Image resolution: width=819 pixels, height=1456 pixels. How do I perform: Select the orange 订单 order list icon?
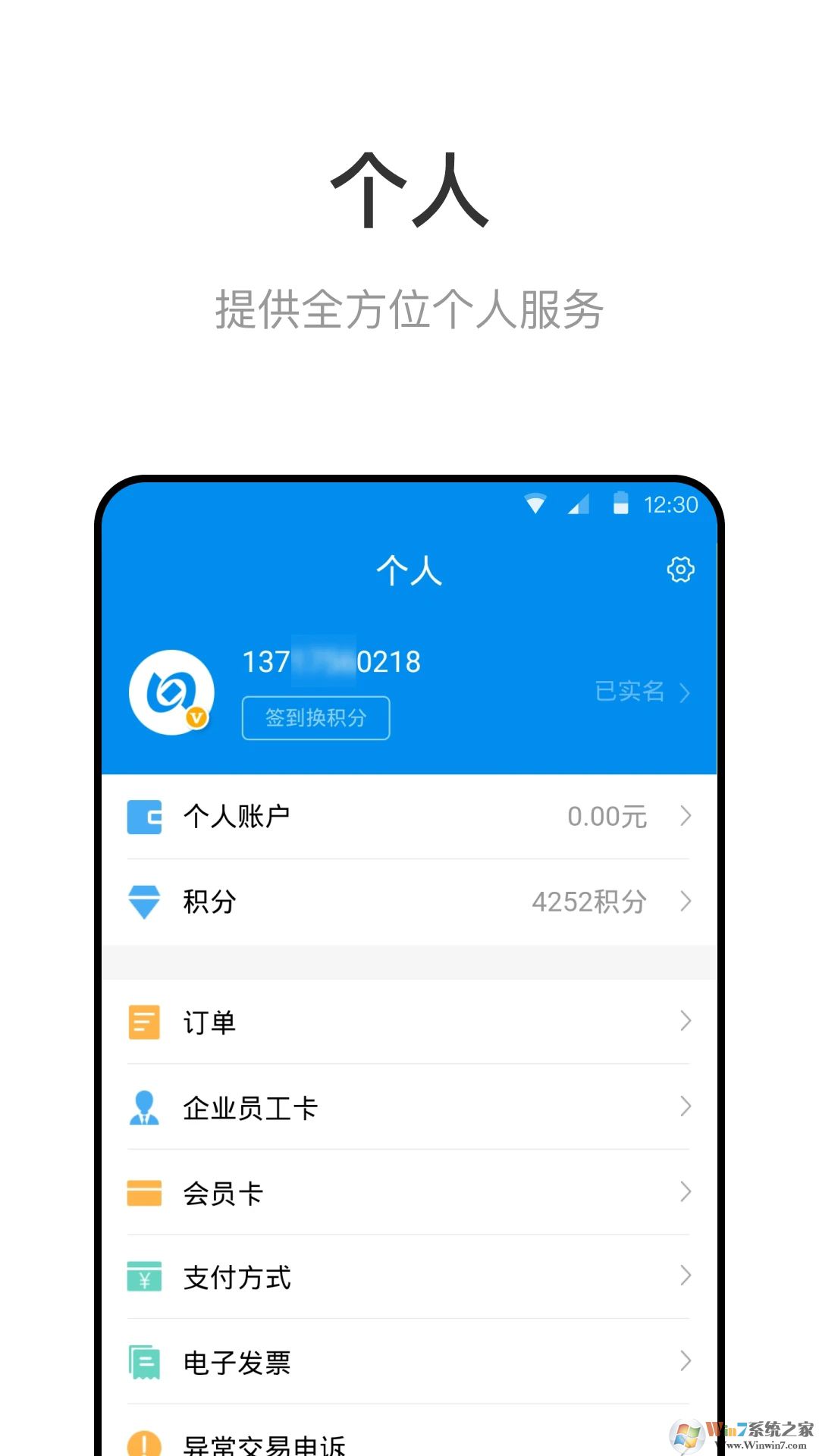144,1021
